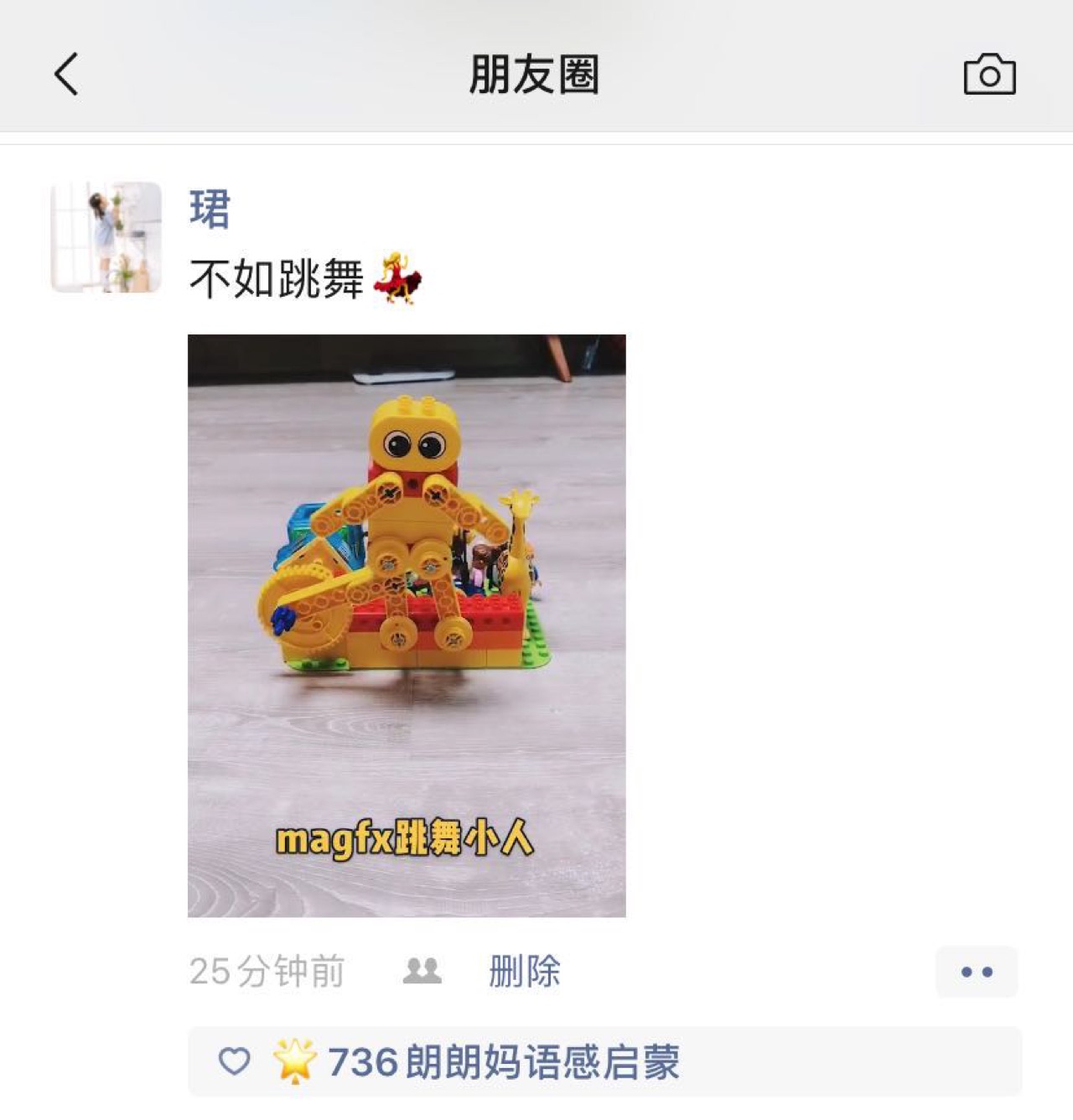Open the like and comment menu
Image resolution: width=1073 pixels, height=1120 pixels.
[977, 972]
